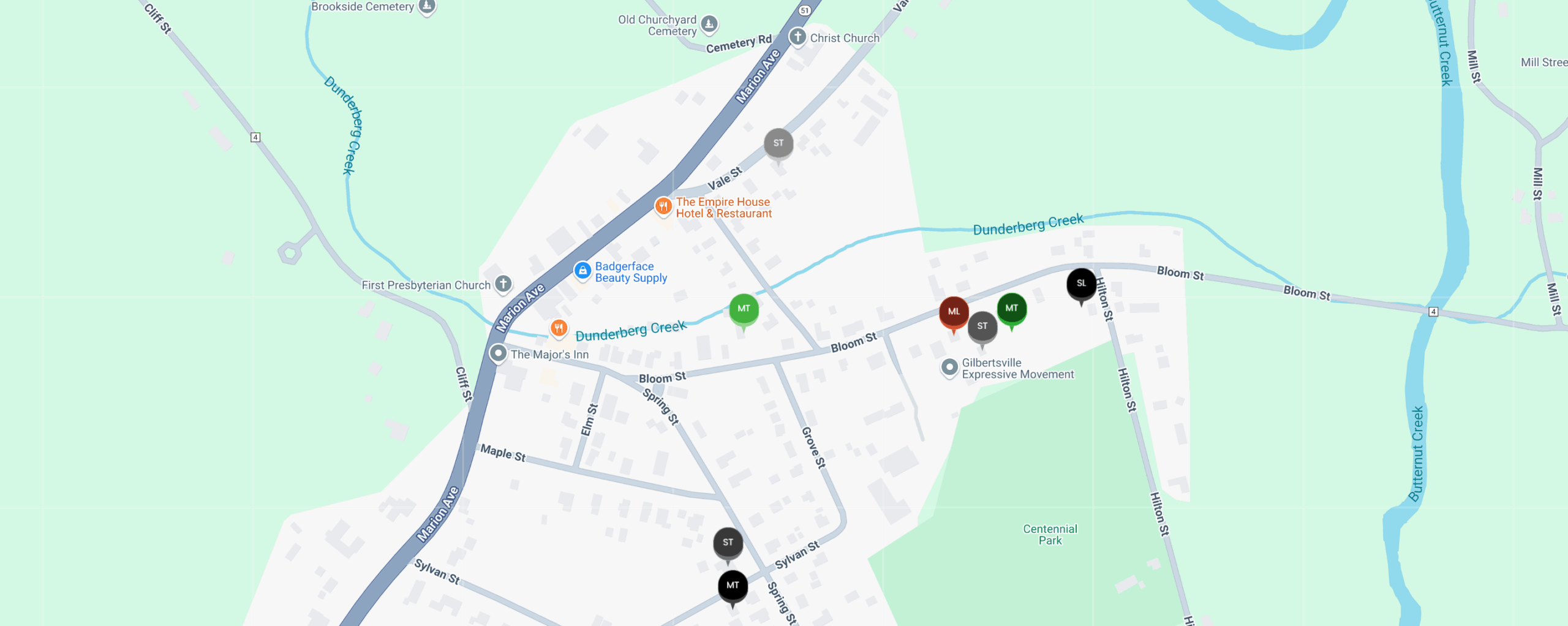Tap the dark green MT marker on Bloom St
This screenshot has height=626, width=1568.
1011,308
